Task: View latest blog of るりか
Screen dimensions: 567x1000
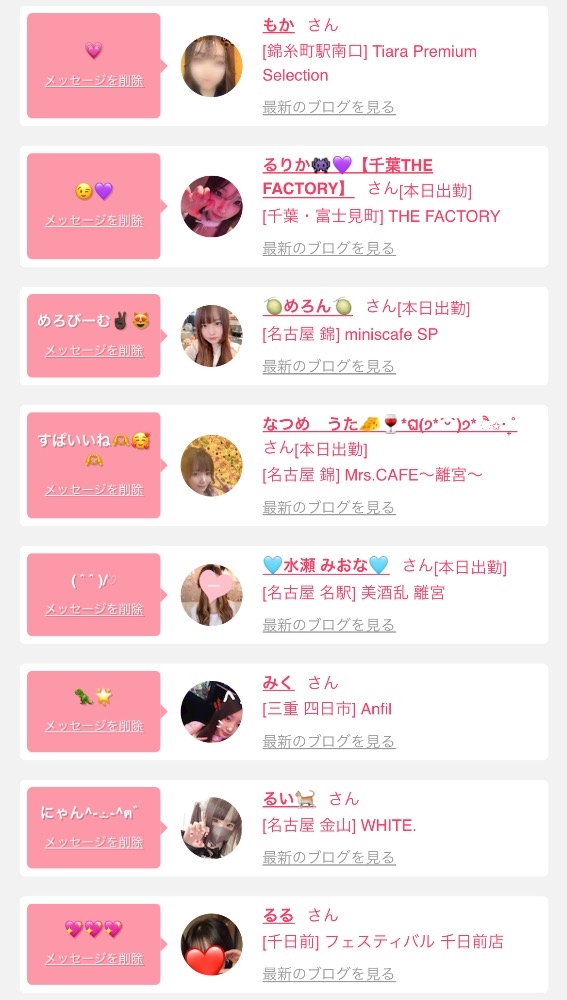Action: 329,248
